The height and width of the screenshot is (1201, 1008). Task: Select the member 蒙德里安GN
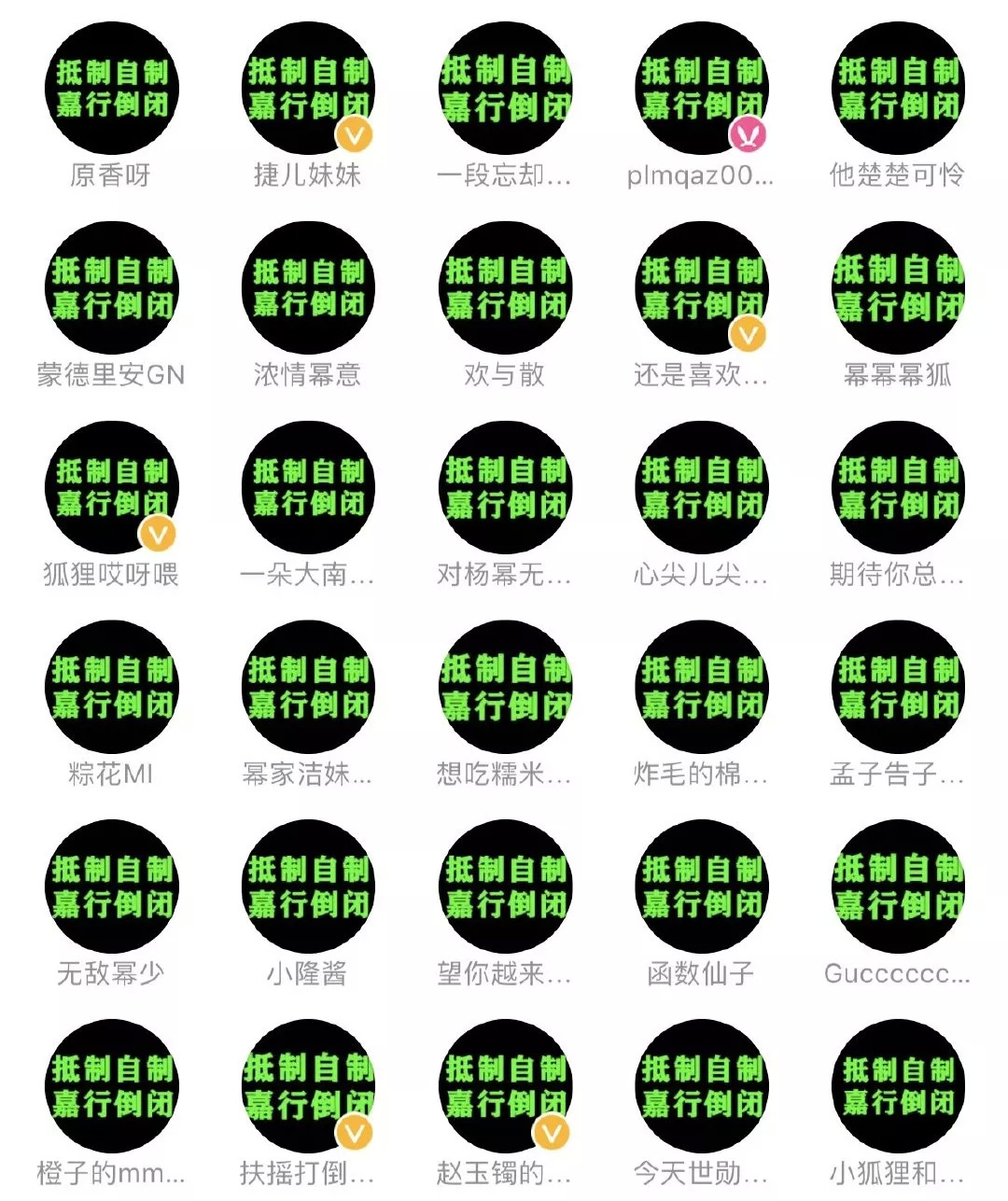click(111, 287)
